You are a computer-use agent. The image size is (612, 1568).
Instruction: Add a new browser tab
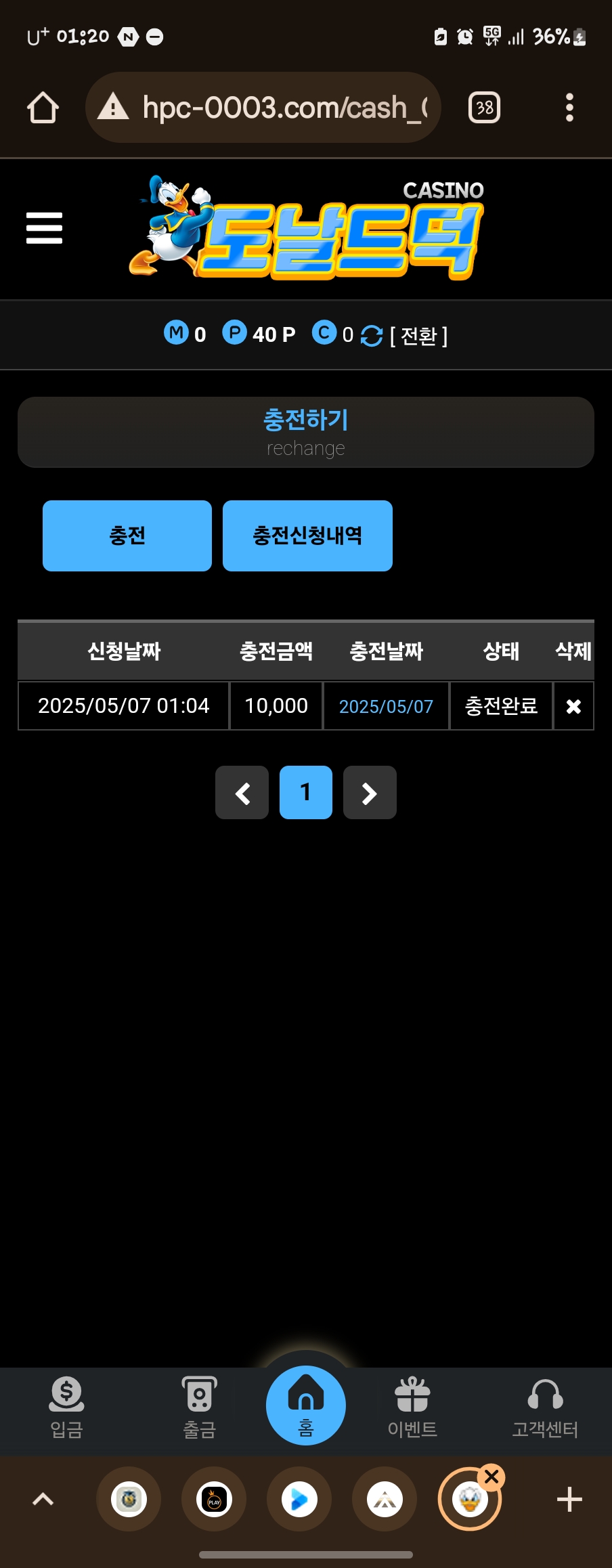click(569, 1500)
